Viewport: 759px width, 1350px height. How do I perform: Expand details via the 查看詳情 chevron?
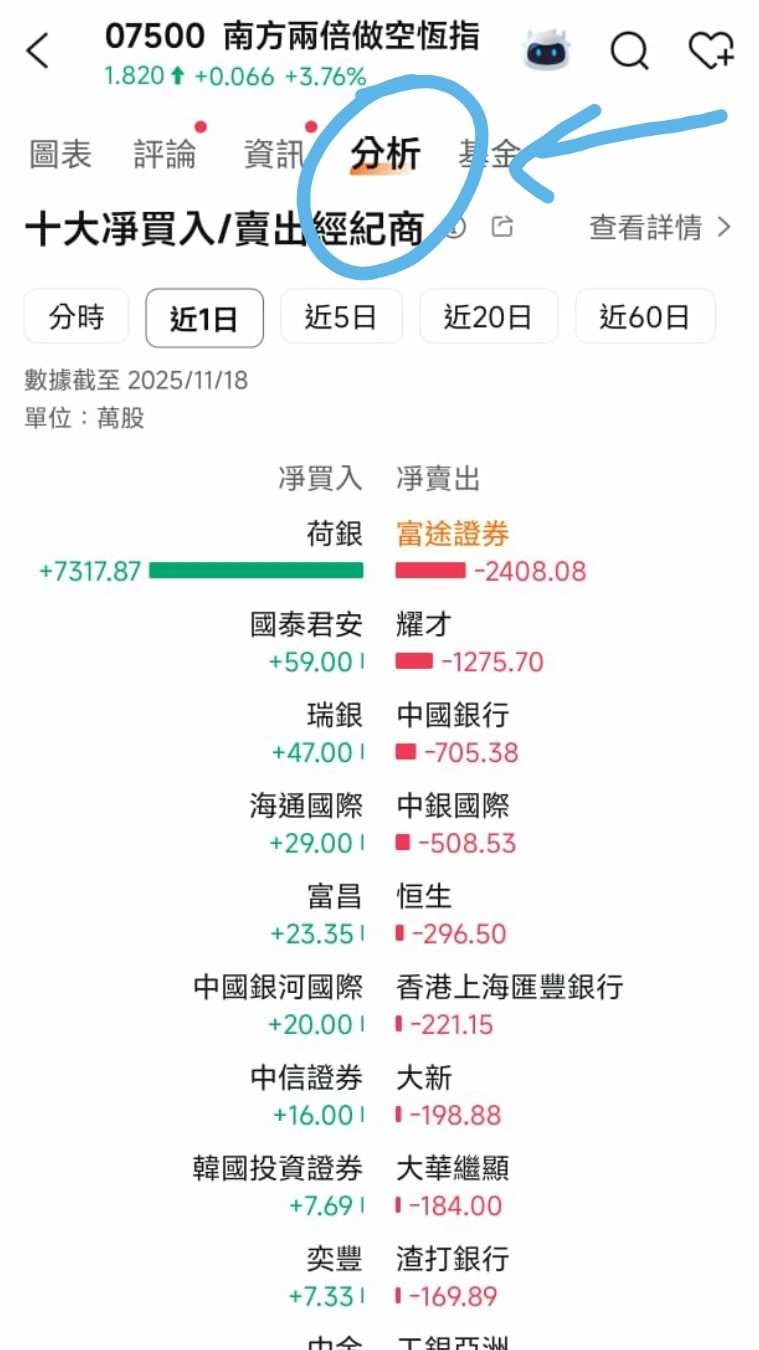pyautogui.click(x=724, y=228)
